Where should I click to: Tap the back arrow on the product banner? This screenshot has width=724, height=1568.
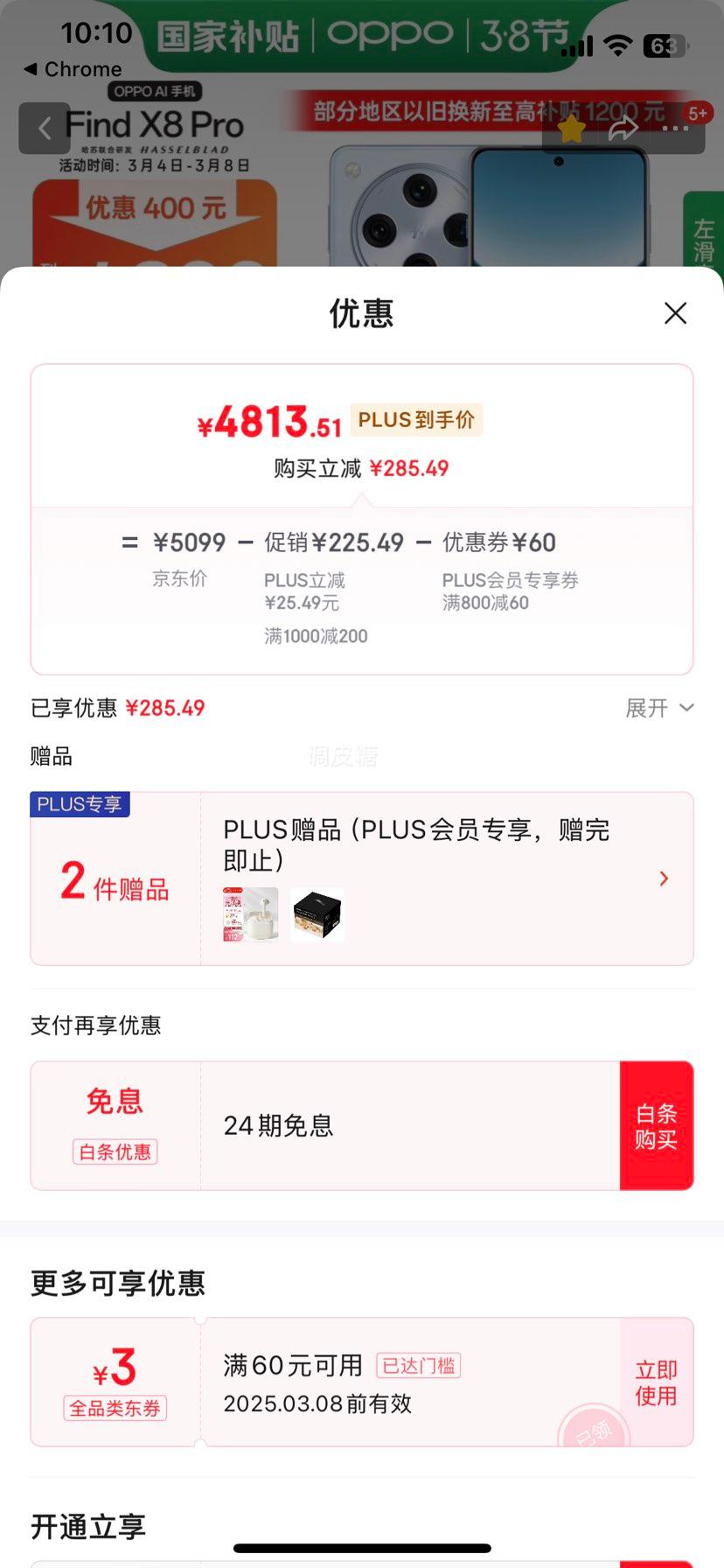tap(45, 128)
